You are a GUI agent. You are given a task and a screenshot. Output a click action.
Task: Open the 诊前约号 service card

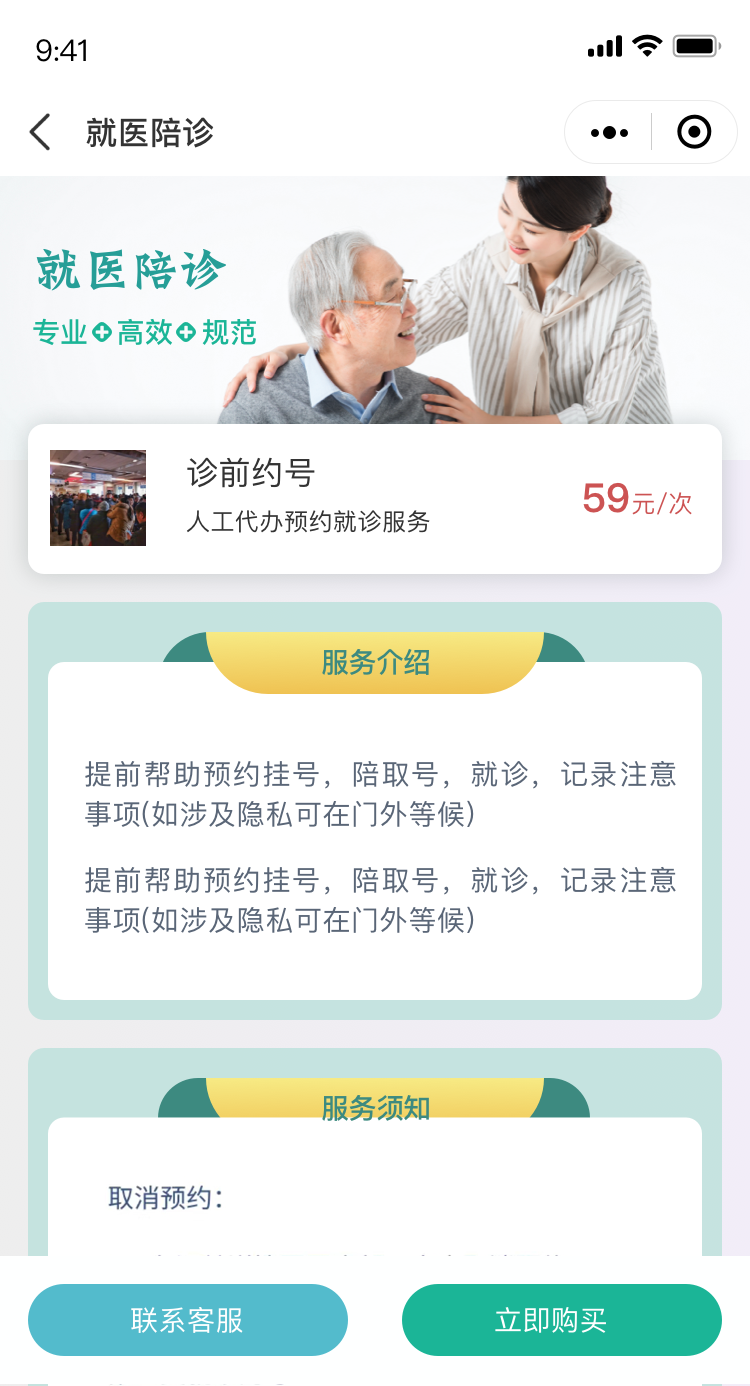click(375, 499)
